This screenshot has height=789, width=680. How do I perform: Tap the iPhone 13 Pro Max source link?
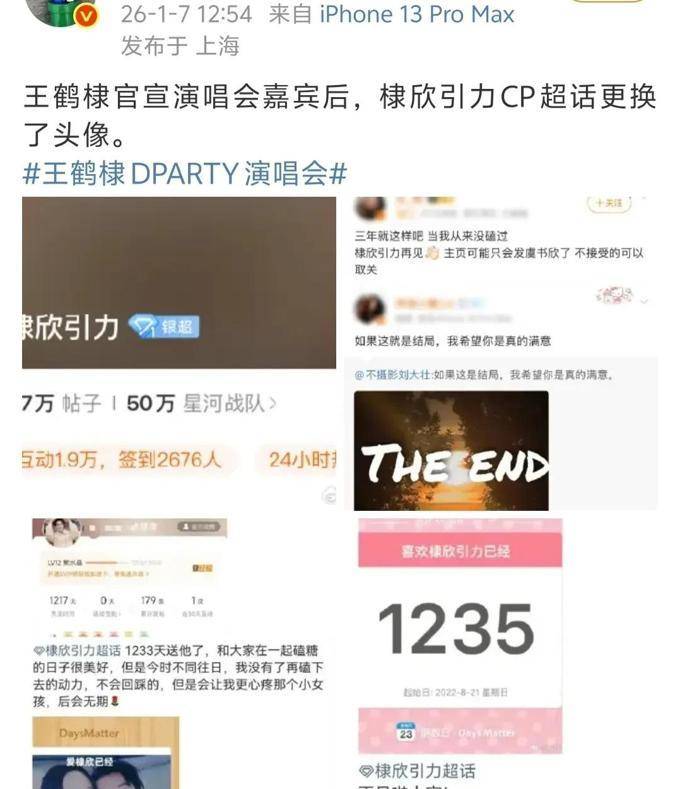pos(417,14)
